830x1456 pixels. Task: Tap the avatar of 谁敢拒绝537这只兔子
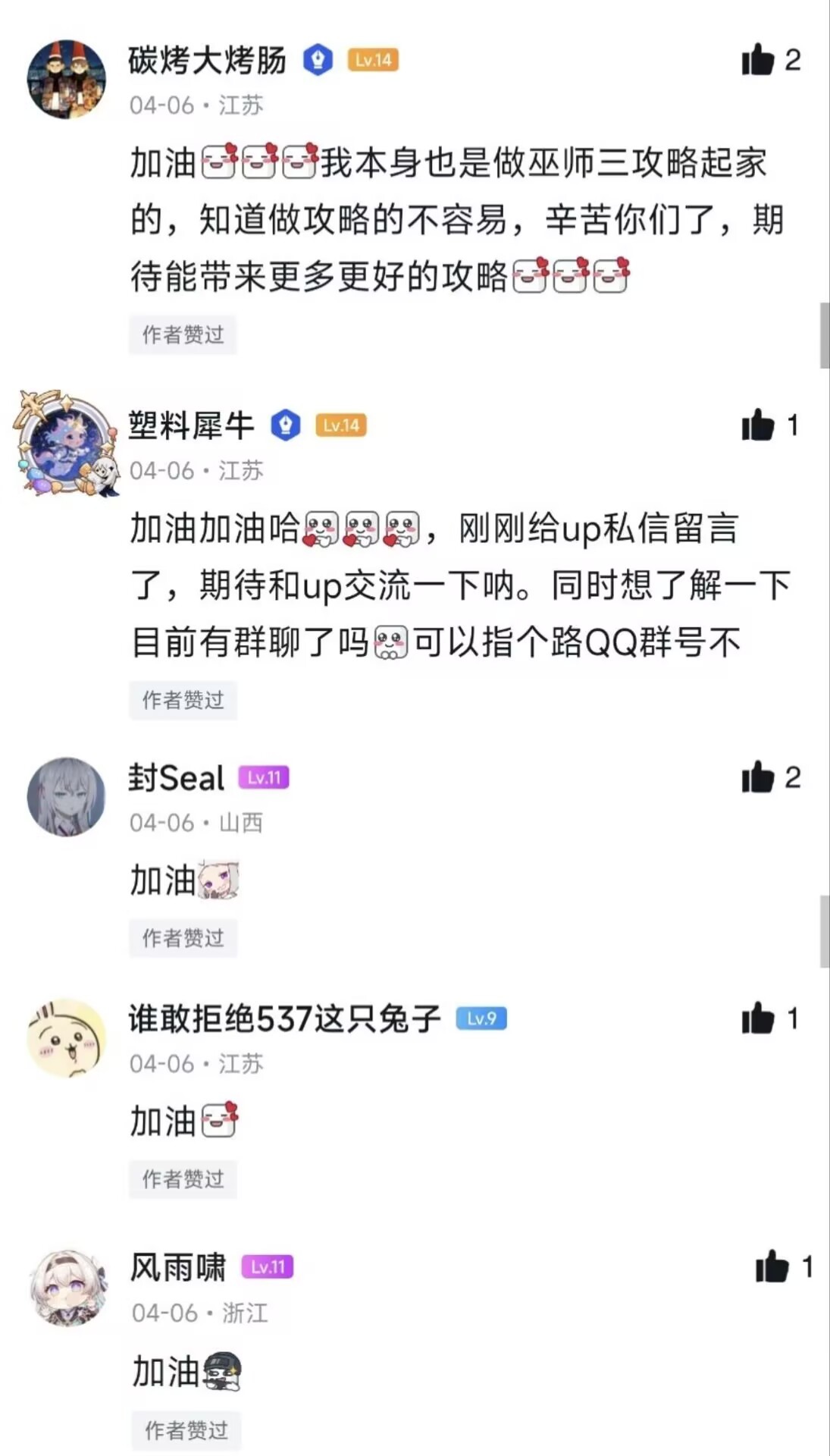[67, 1037]
